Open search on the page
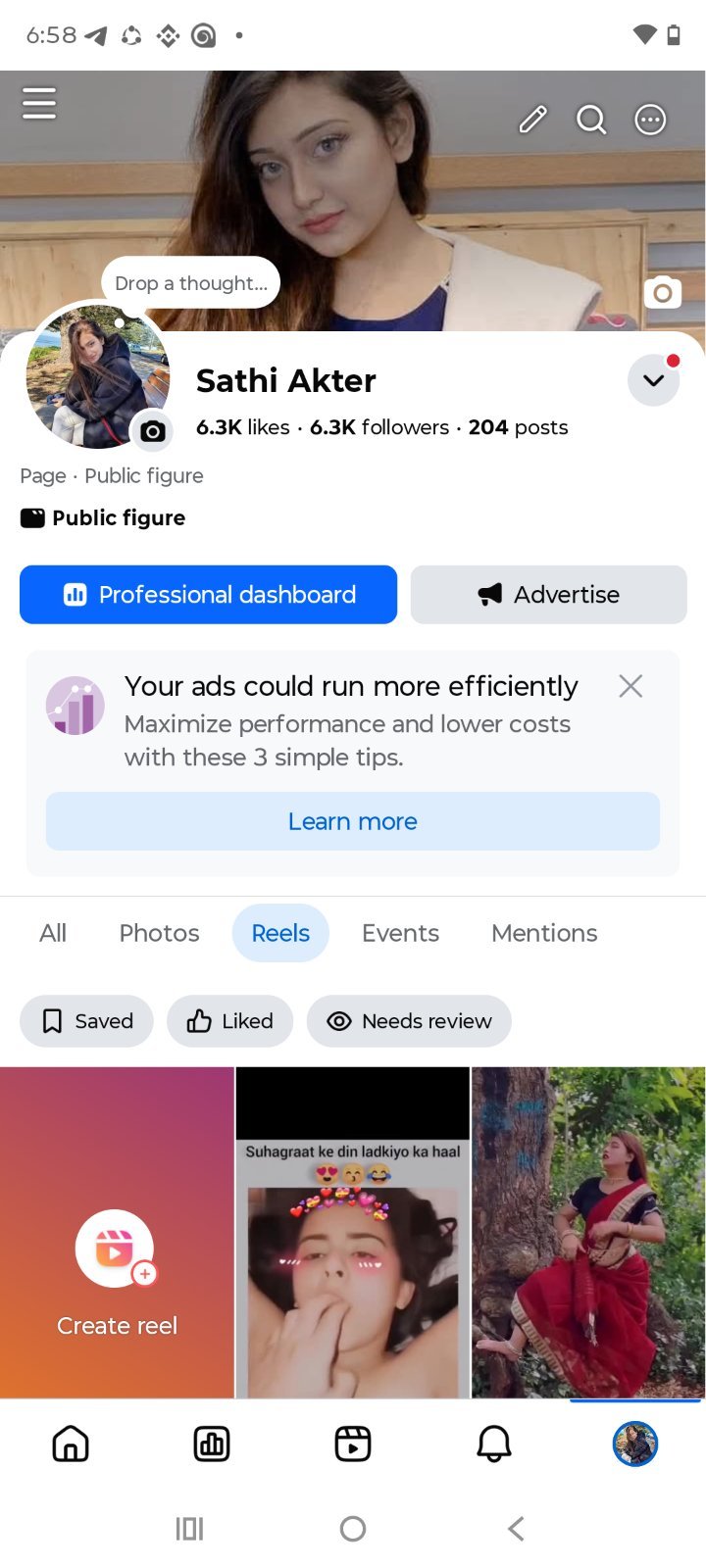Screen dimensions: 706x1568 (591, 120)
